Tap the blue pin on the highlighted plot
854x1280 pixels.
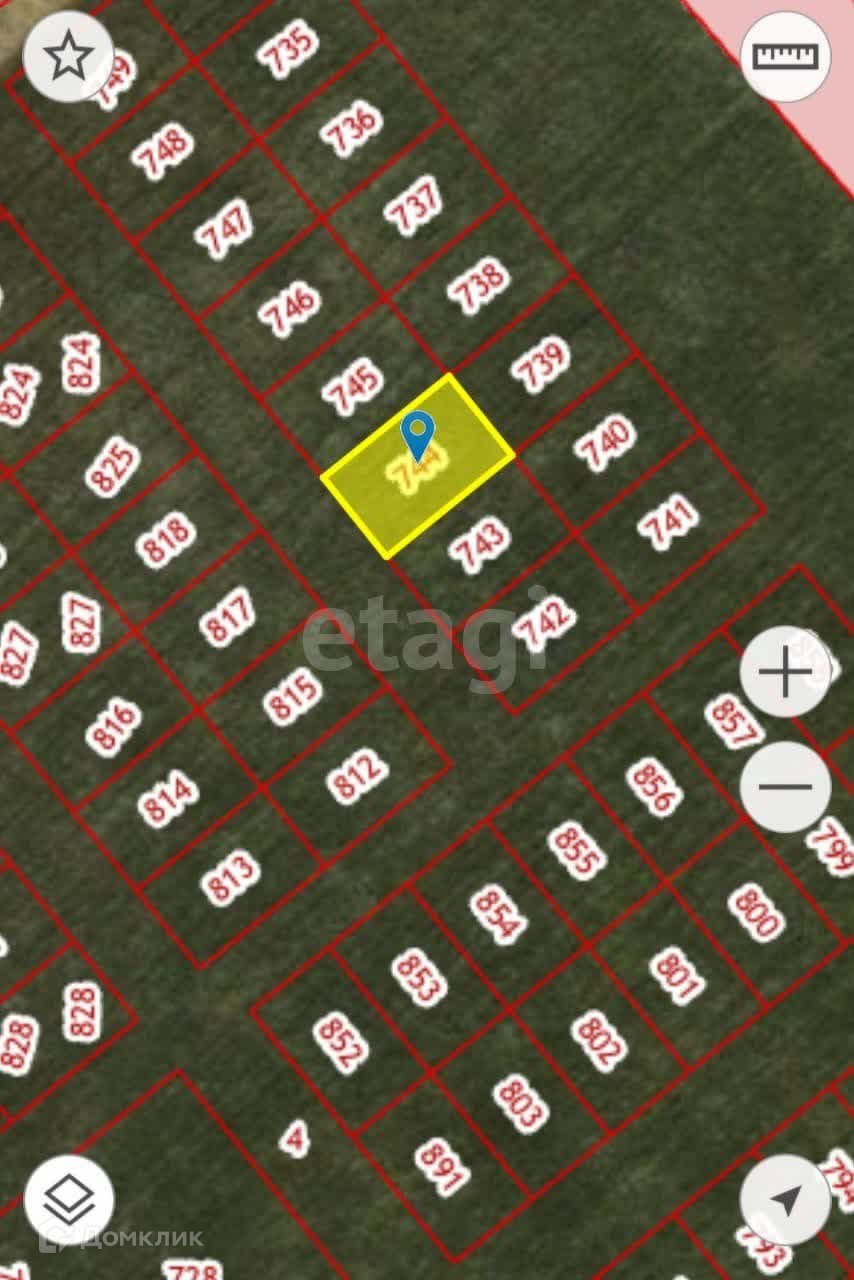418,434
